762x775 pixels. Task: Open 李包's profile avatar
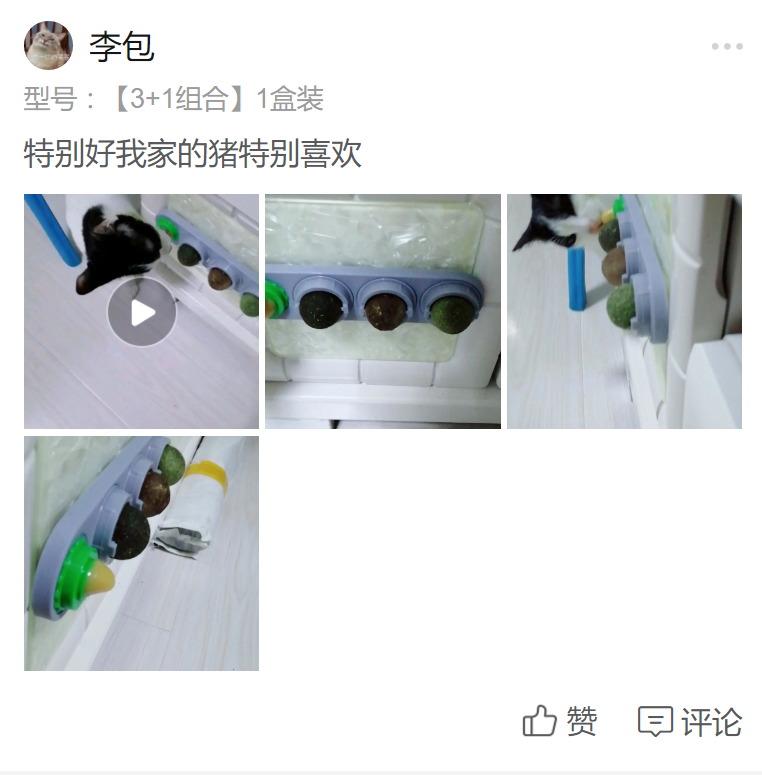(48, 45)
